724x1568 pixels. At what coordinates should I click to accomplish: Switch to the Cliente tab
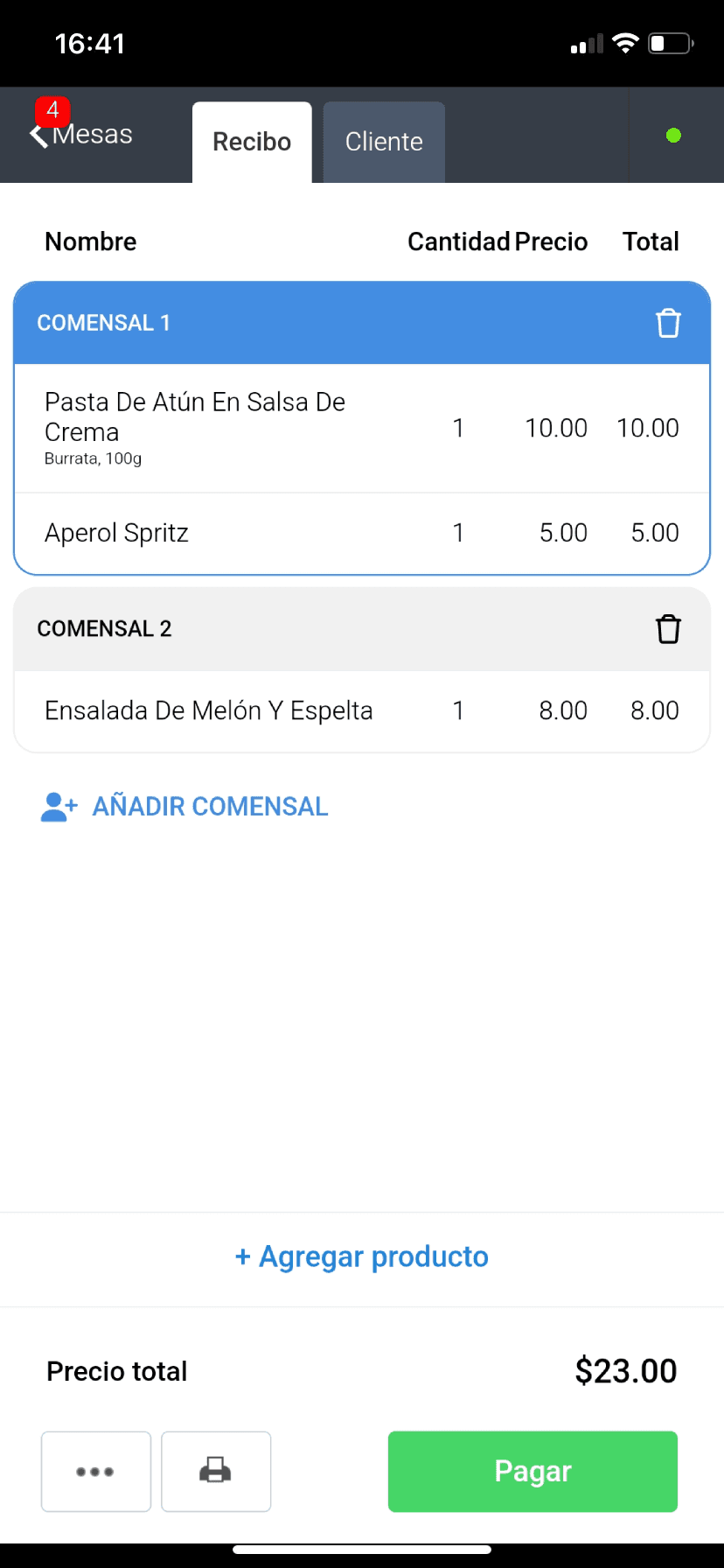coord(384,142)
